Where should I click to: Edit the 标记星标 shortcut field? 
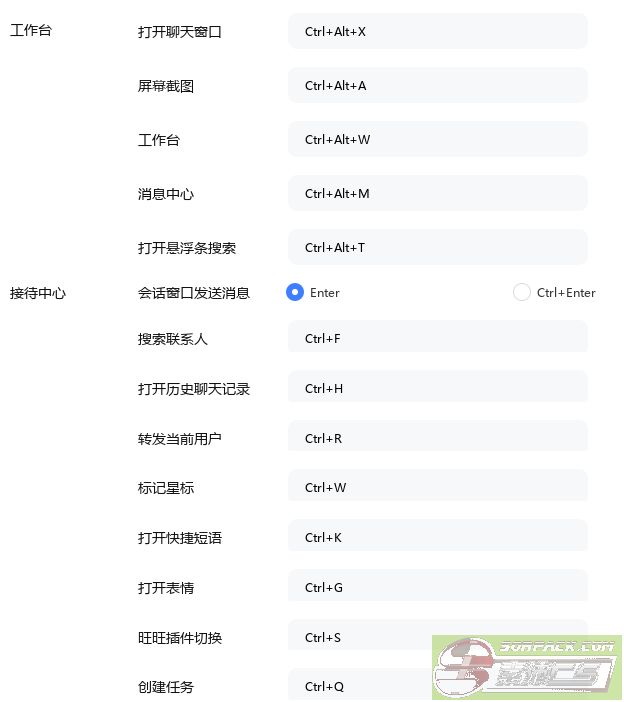(x=437, y=487)
